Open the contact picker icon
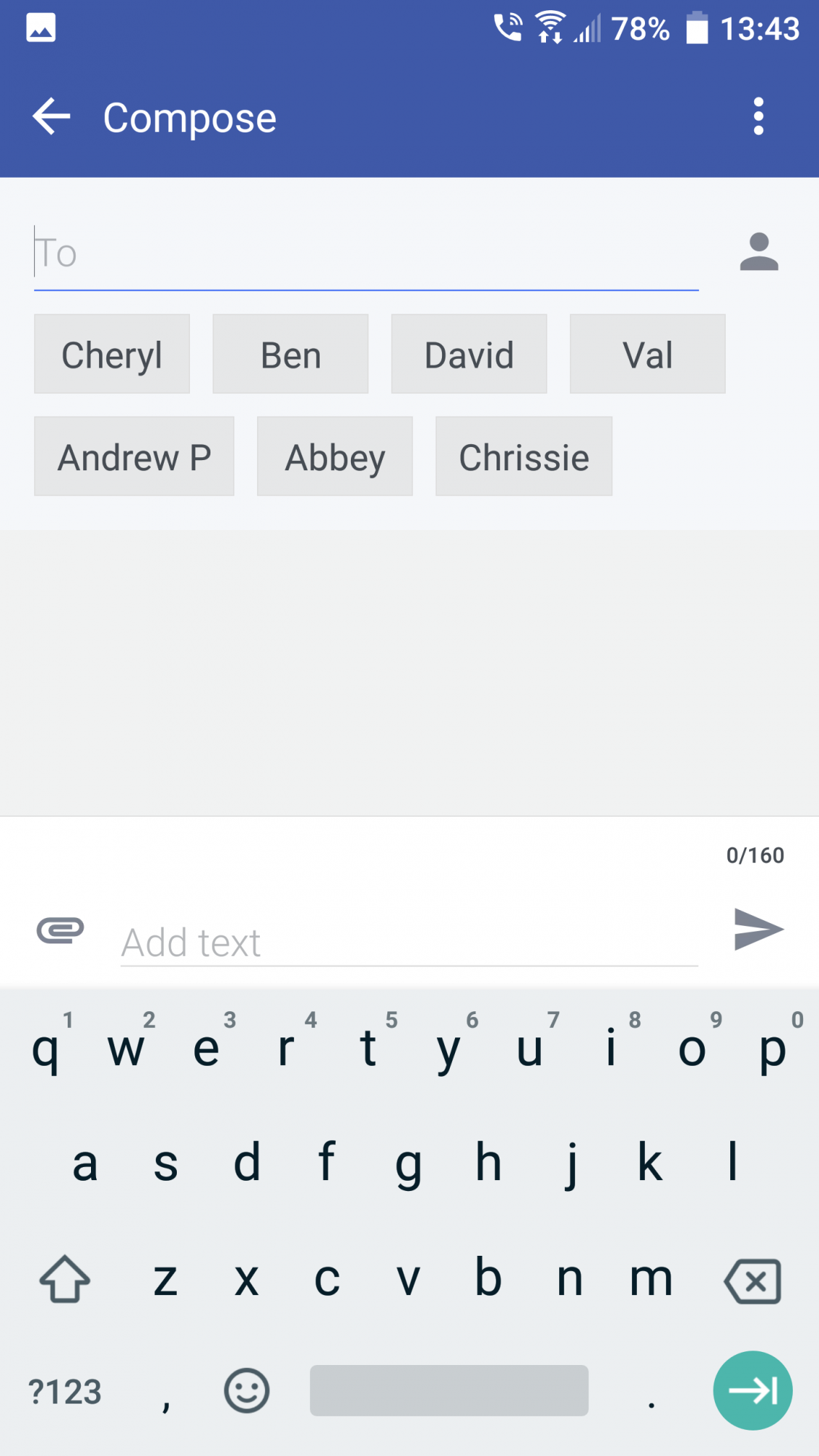This screenshot has width=819, height=1456. click(x=759, y=252)
